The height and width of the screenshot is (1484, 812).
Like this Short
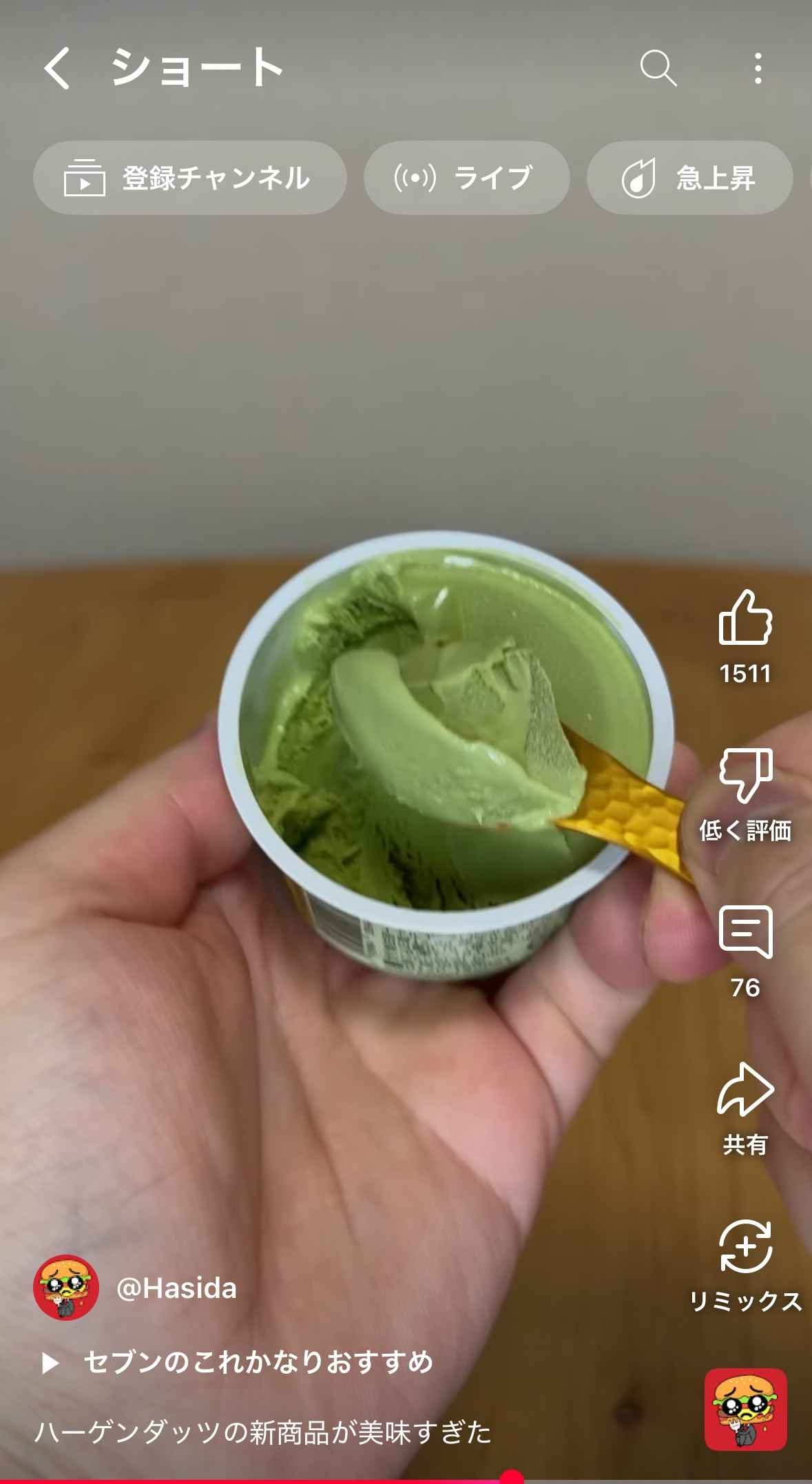coord(745,618)
